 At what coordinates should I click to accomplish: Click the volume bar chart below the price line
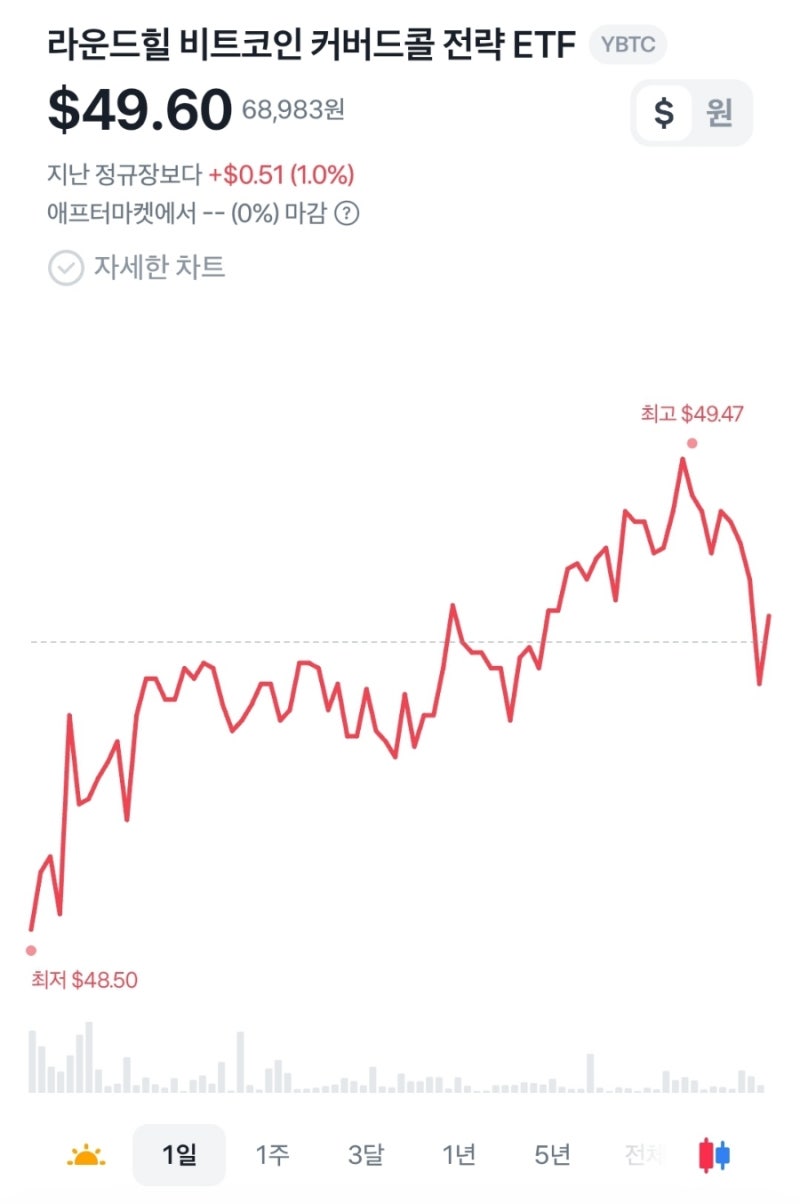pos(400,1065)
